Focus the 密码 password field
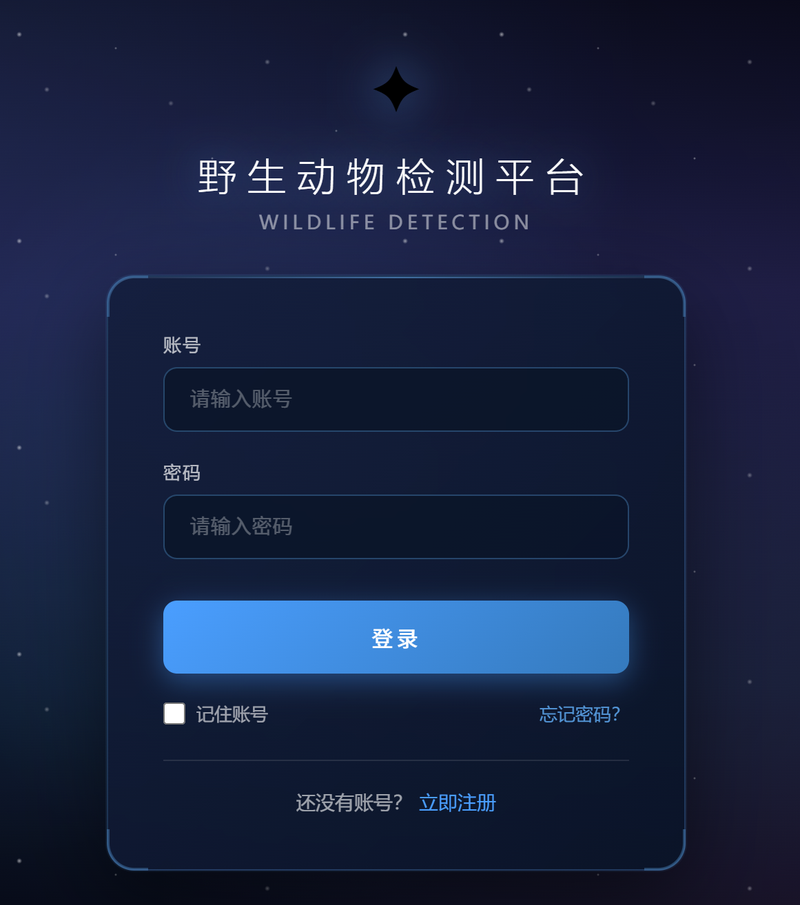 coord(396,527)
